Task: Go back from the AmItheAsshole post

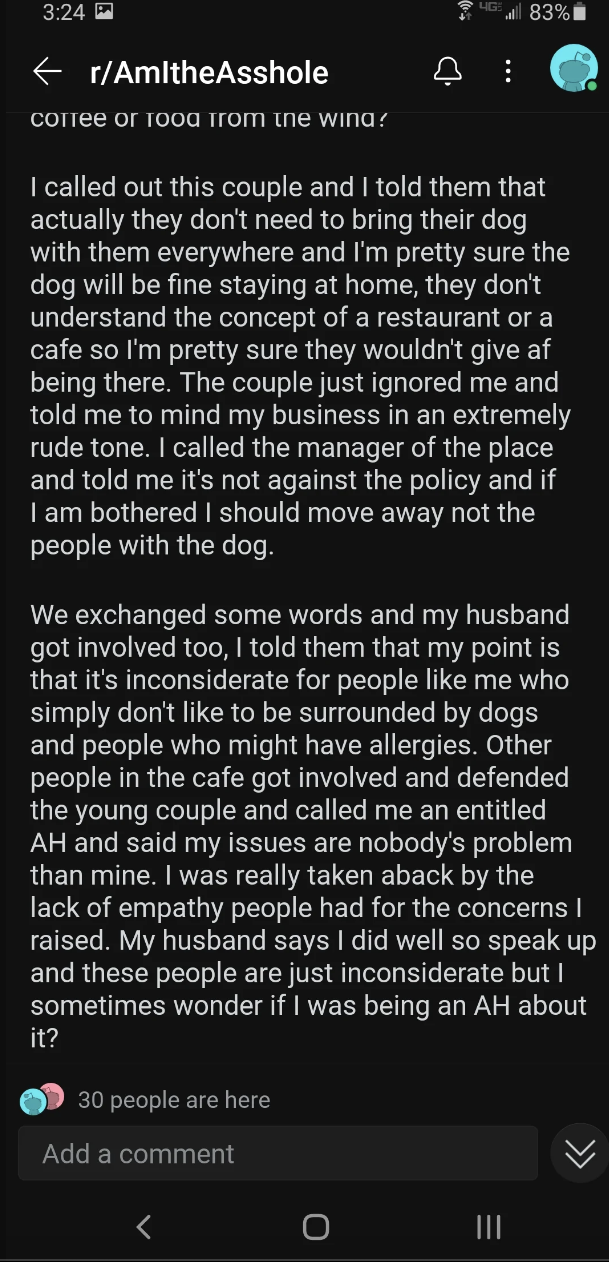Action: (47, 72)
